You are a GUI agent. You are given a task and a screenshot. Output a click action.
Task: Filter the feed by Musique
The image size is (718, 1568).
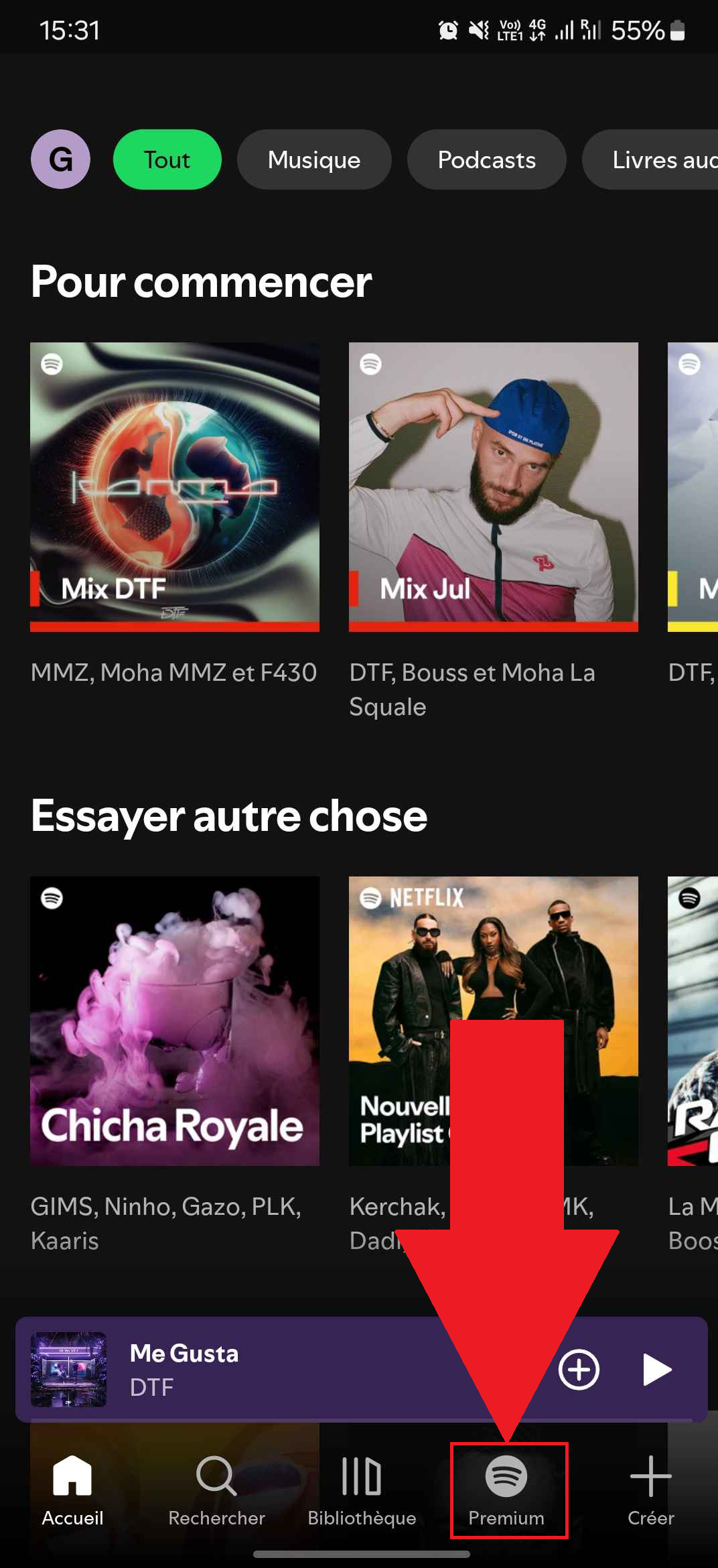313,159
